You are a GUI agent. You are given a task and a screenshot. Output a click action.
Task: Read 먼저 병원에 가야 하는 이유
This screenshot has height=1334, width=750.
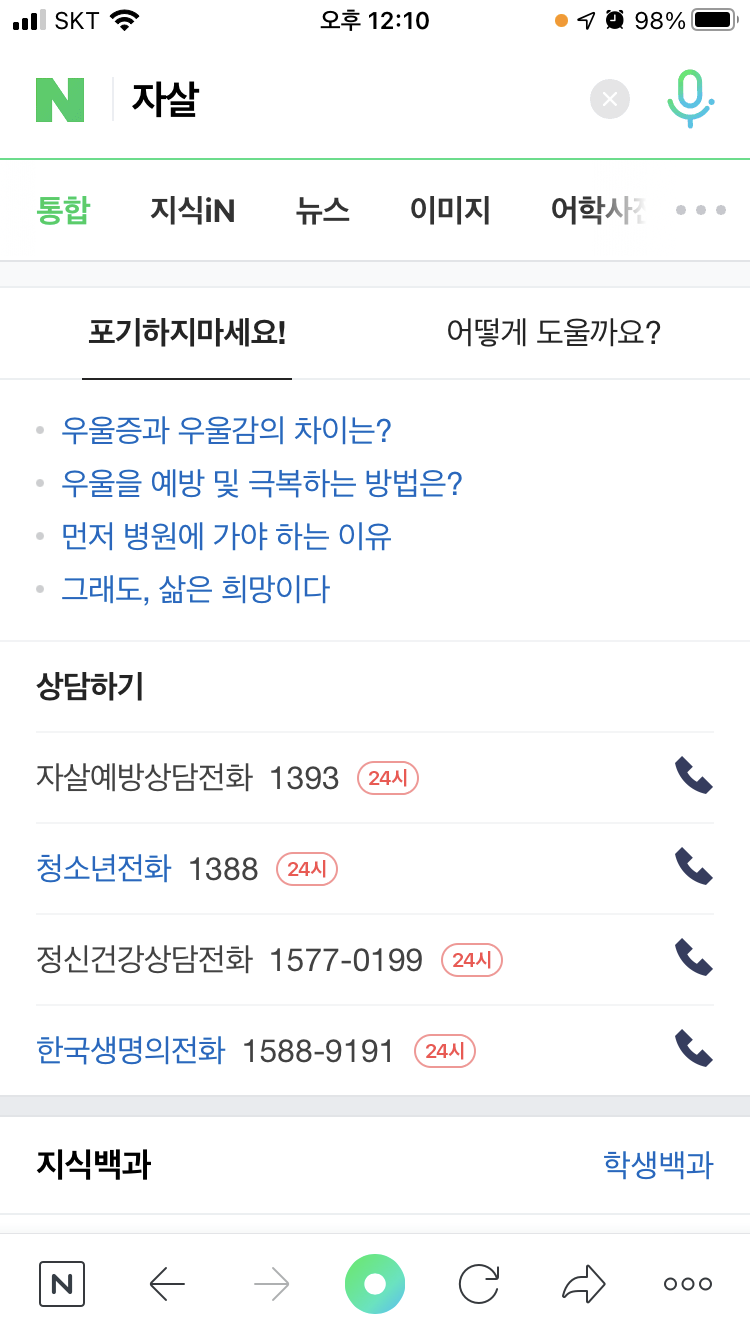226,537
